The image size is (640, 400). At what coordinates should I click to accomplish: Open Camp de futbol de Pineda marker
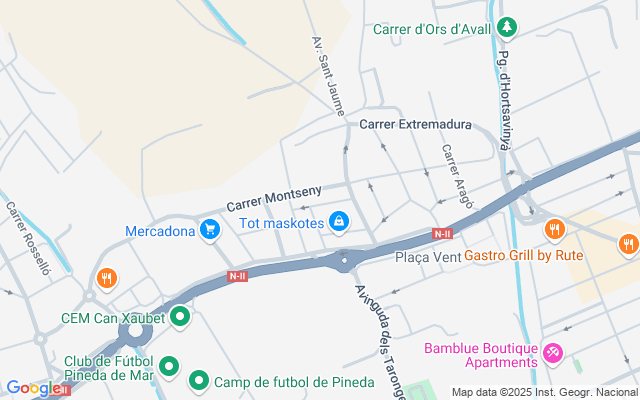click(199, 381)
